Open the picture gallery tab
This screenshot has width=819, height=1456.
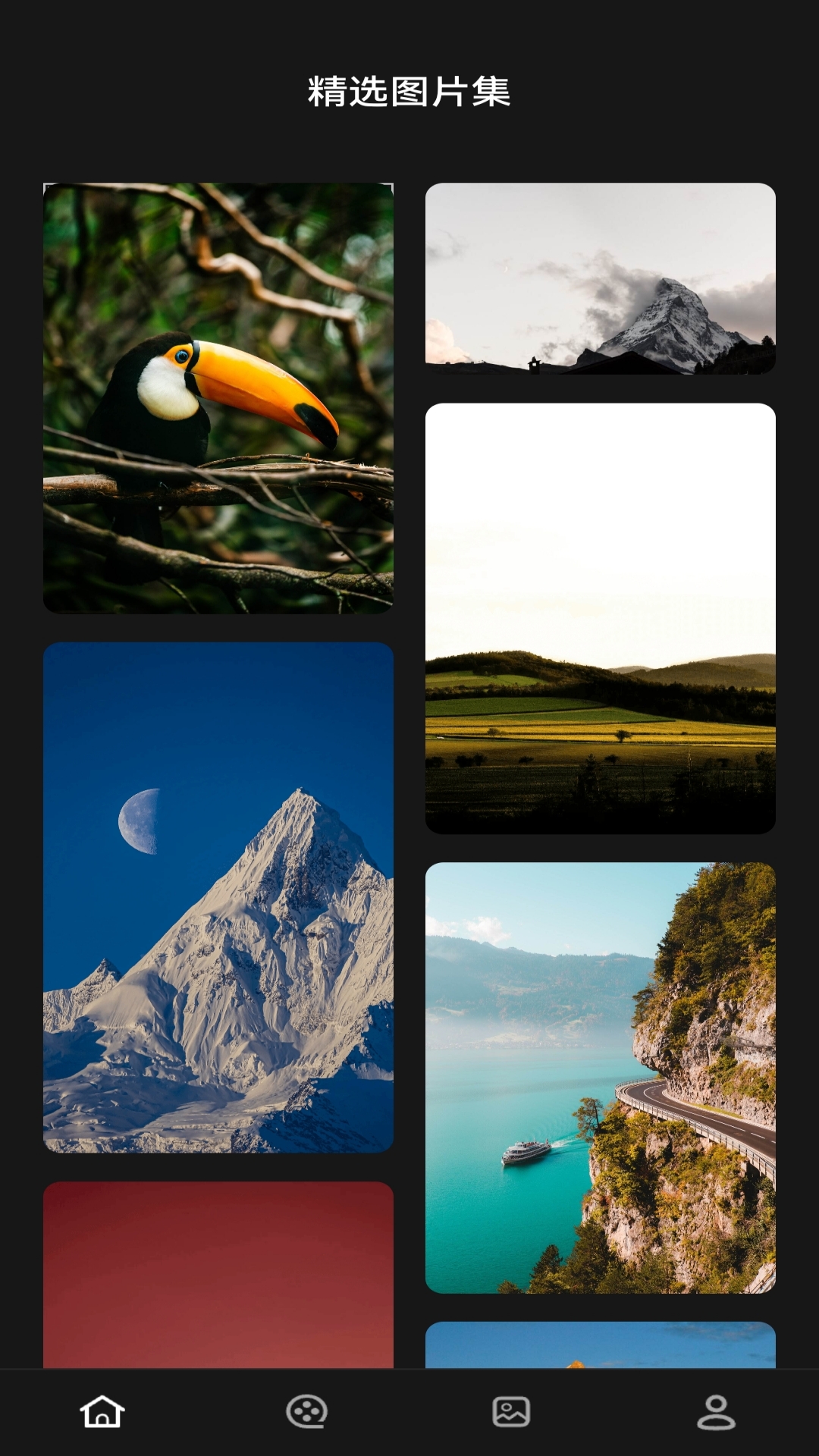pos(511,1412)
